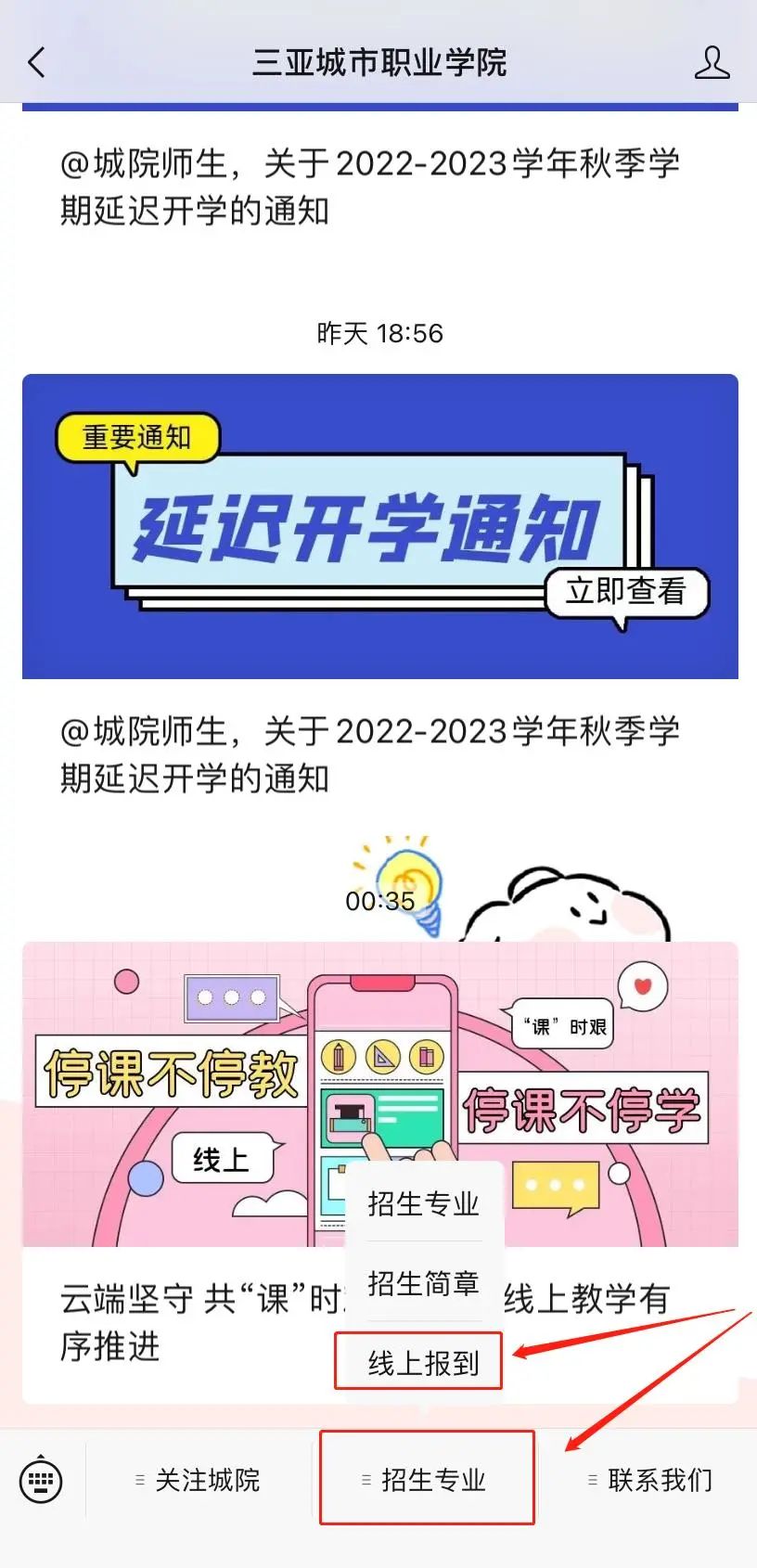Open the 关注城院 menu
The image size is (757, 1568).
pos(199,1480)
